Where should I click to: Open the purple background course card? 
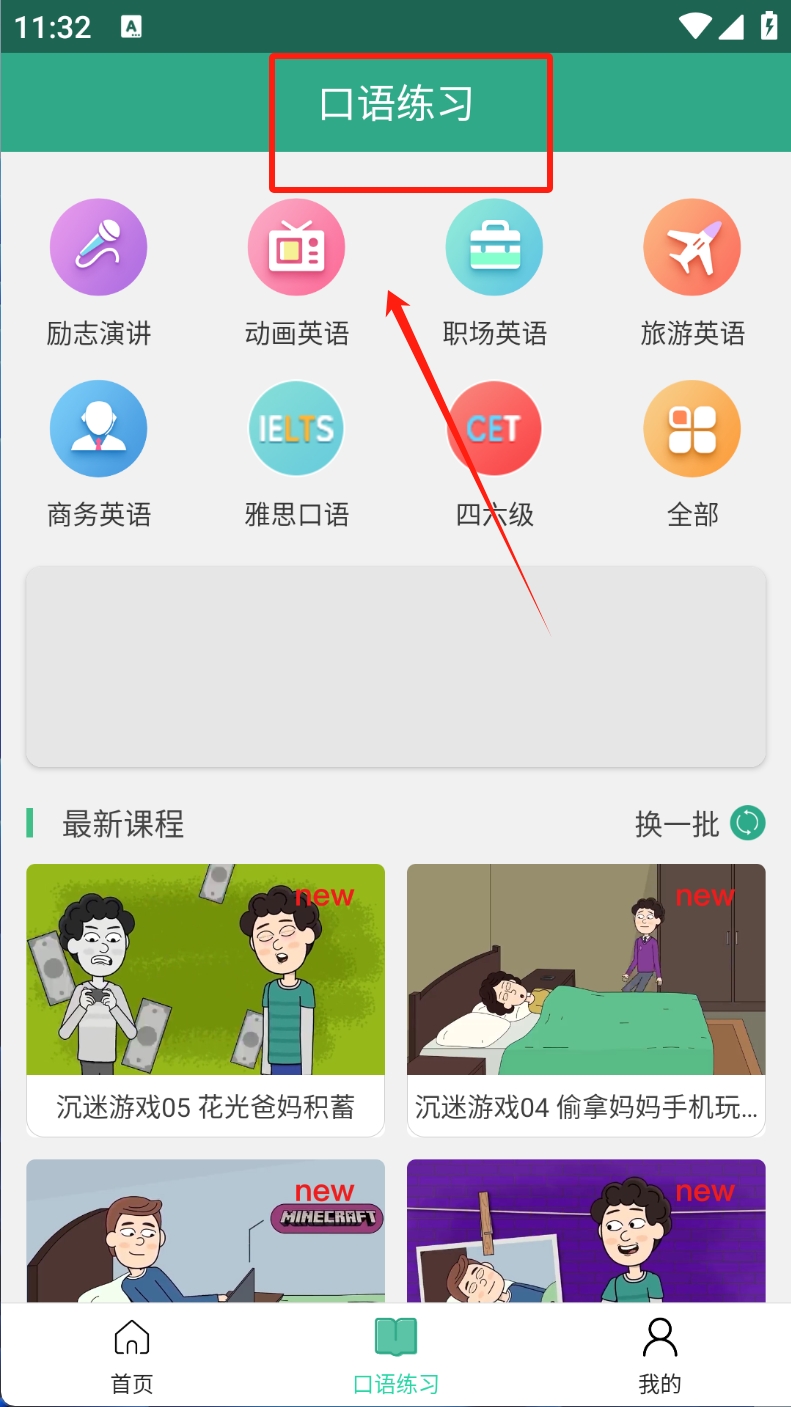(586, 1231)
